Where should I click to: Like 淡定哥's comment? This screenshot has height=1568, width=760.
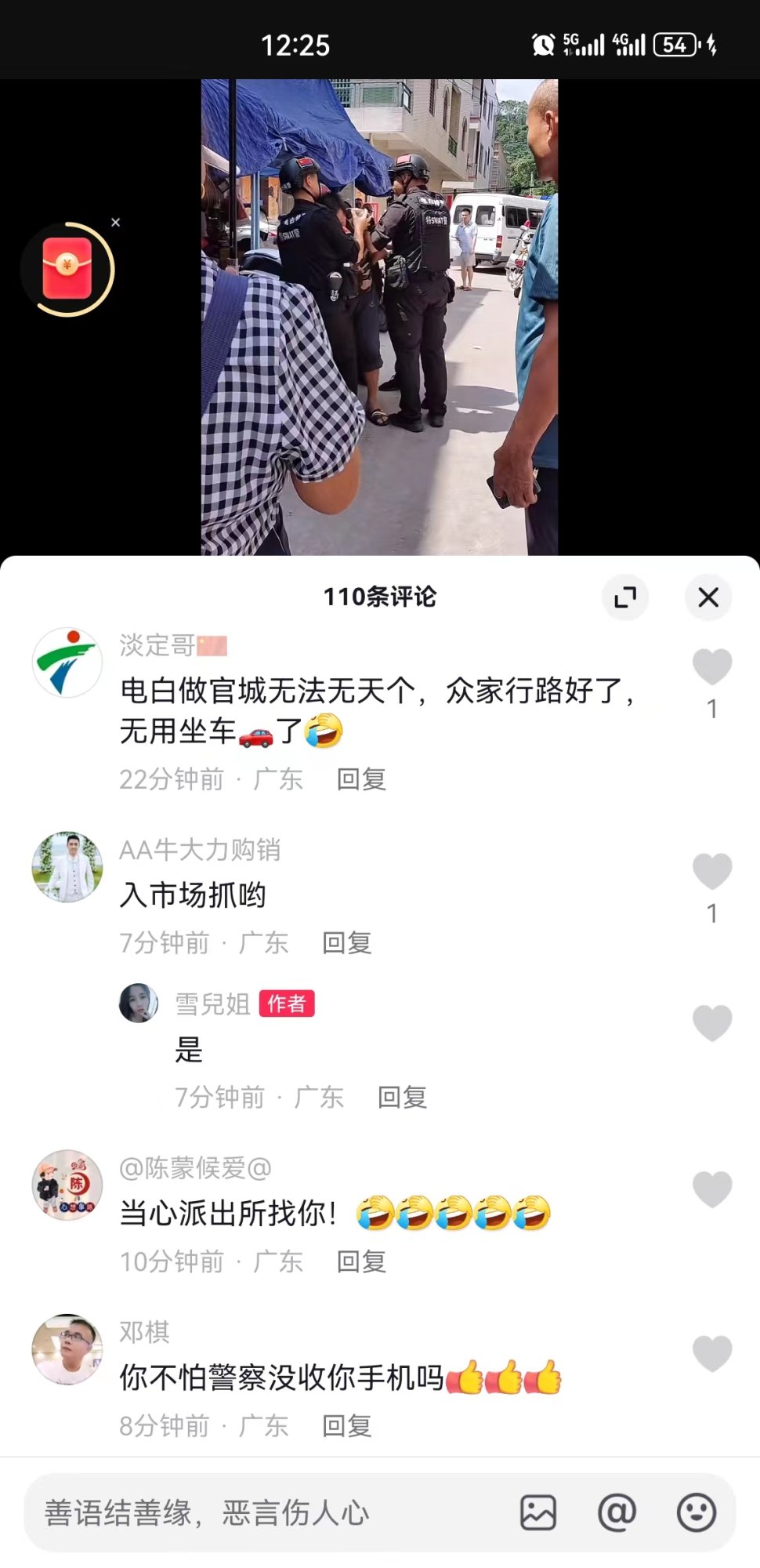pos(711,667)
